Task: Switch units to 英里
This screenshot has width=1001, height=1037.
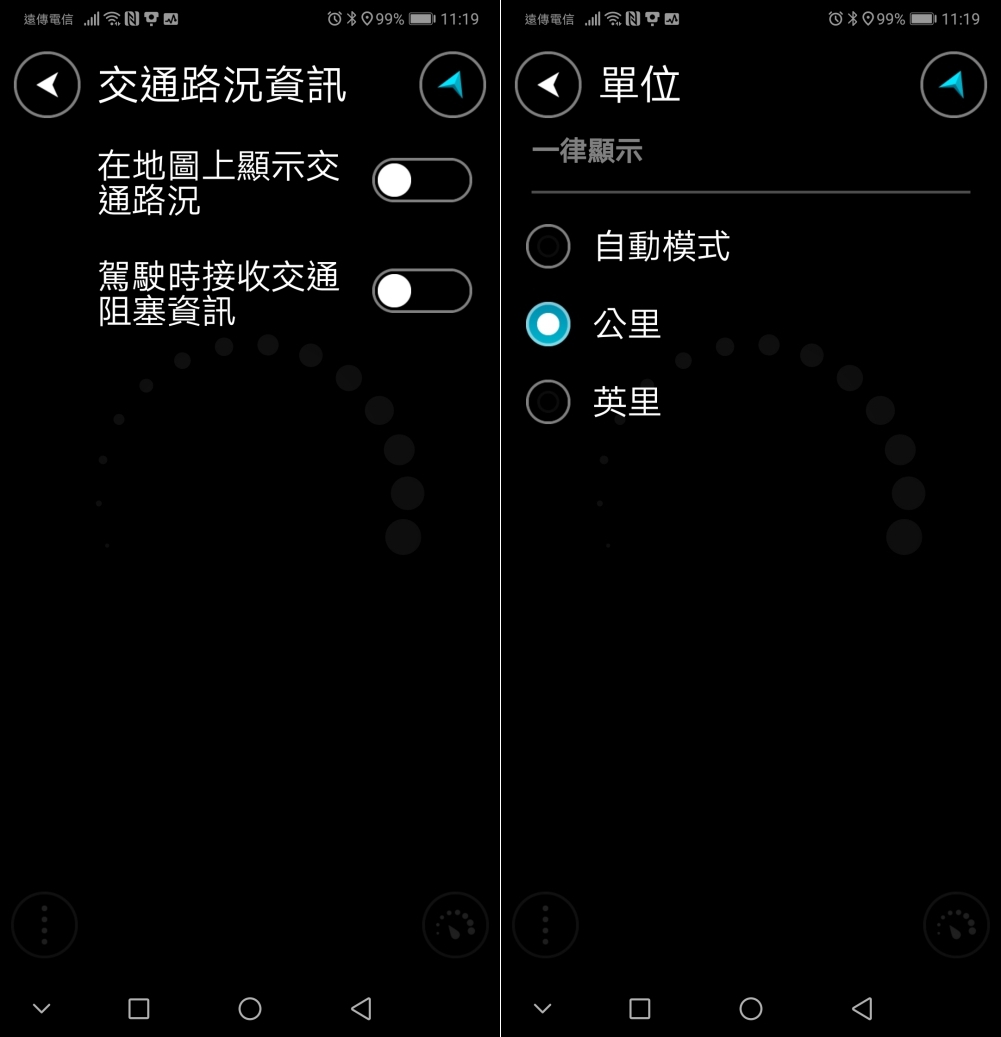Action: [548, 402]
